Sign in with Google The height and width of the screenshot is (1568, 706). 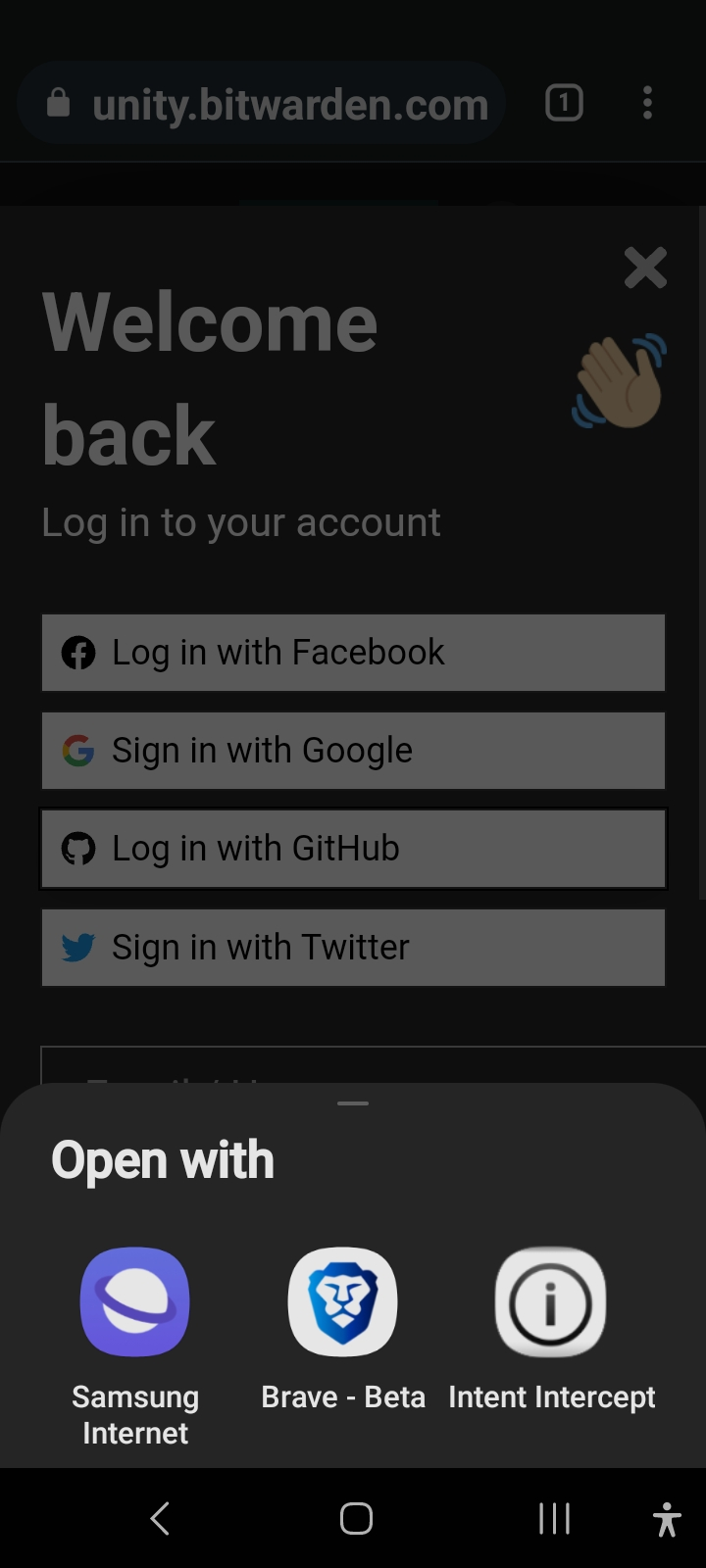pos(353,751)
